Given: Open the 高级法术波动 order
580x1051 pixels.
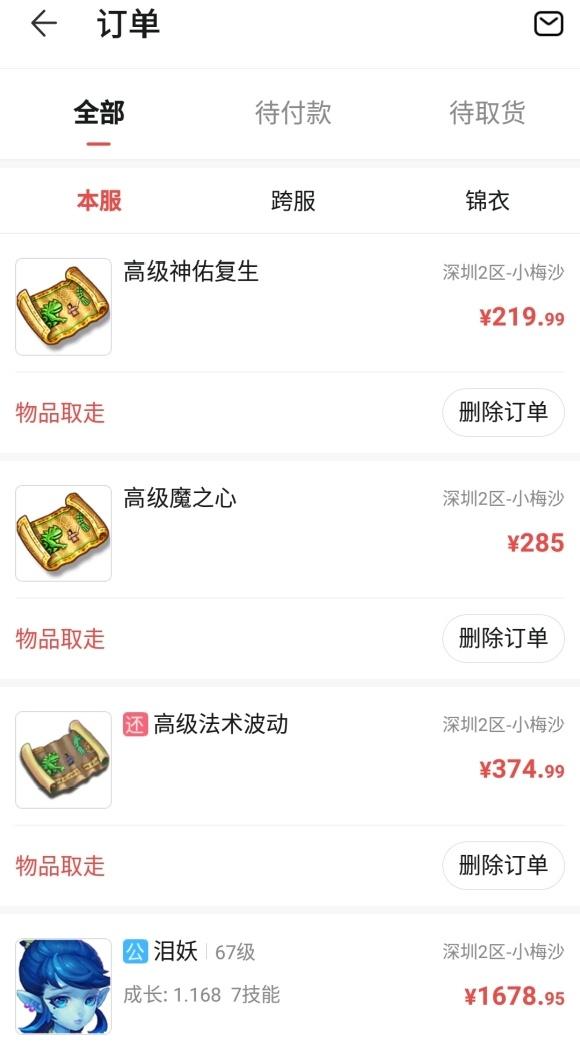Looking at the screenshot, I should tap(290, 759).
